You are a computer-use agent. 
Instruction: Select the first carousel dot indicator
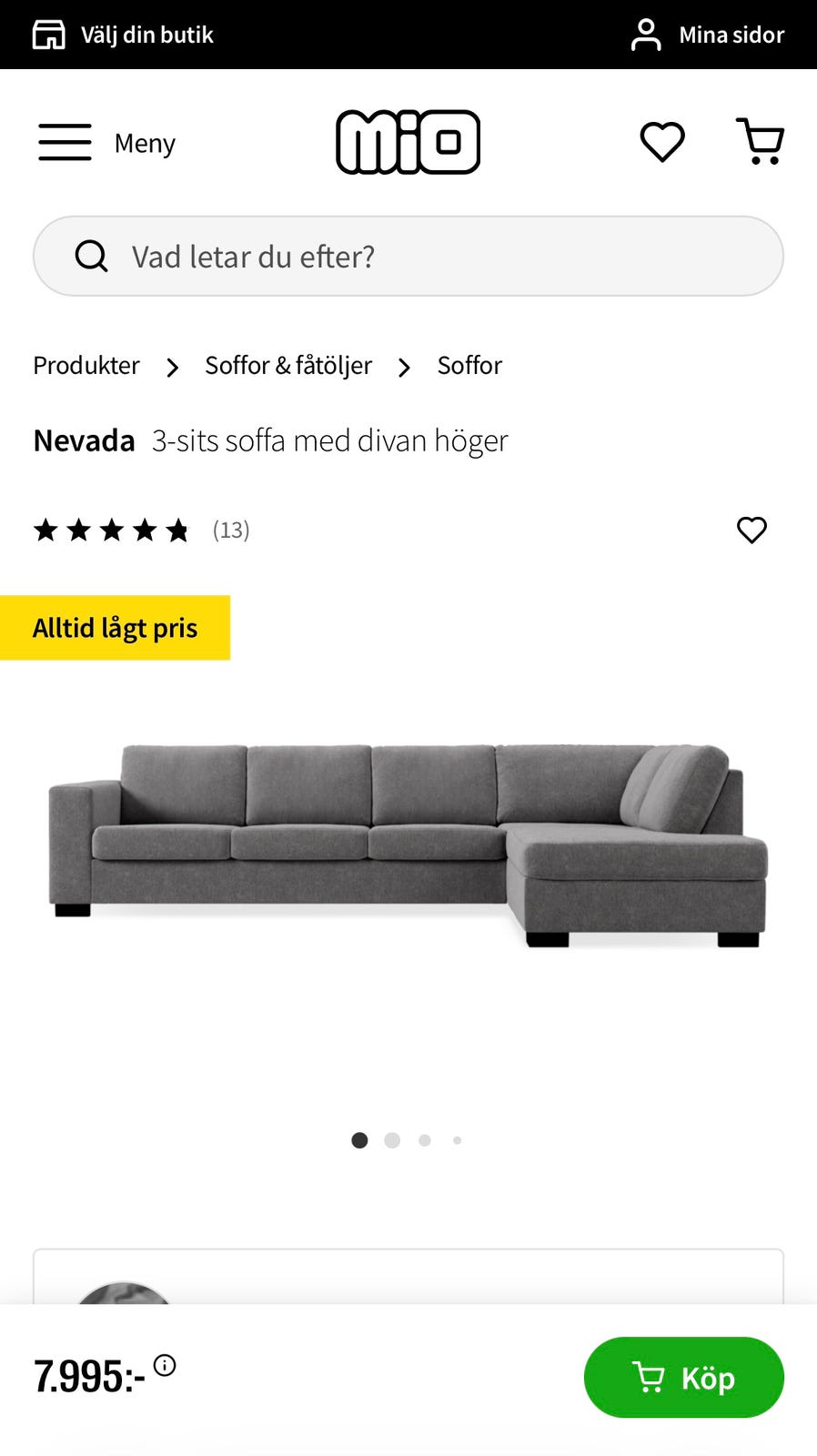pyautogui.click(x=359, y=1139)
